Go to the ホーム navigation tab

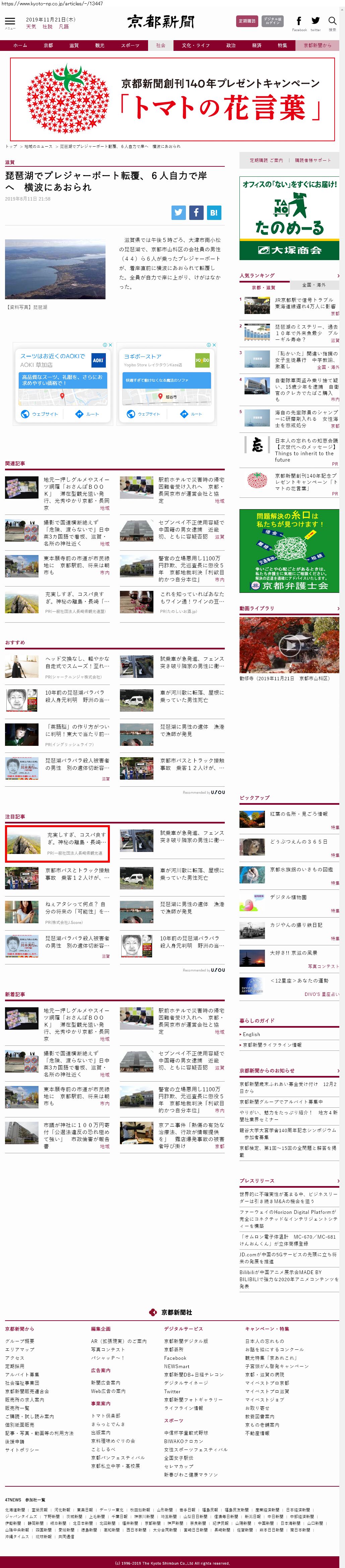click(x=20, y=45)
